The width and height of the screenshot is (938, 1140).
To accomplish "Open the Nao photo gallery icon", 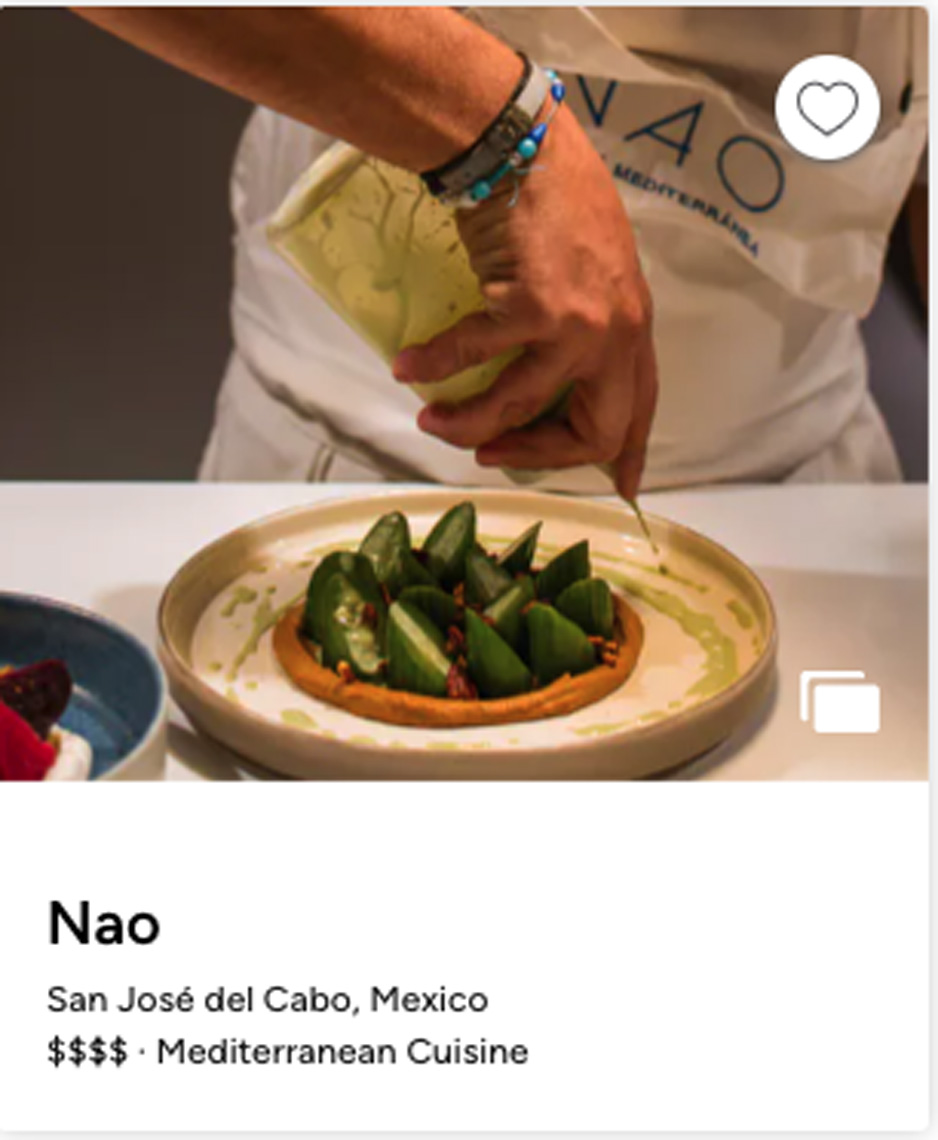I will point(840,702).
